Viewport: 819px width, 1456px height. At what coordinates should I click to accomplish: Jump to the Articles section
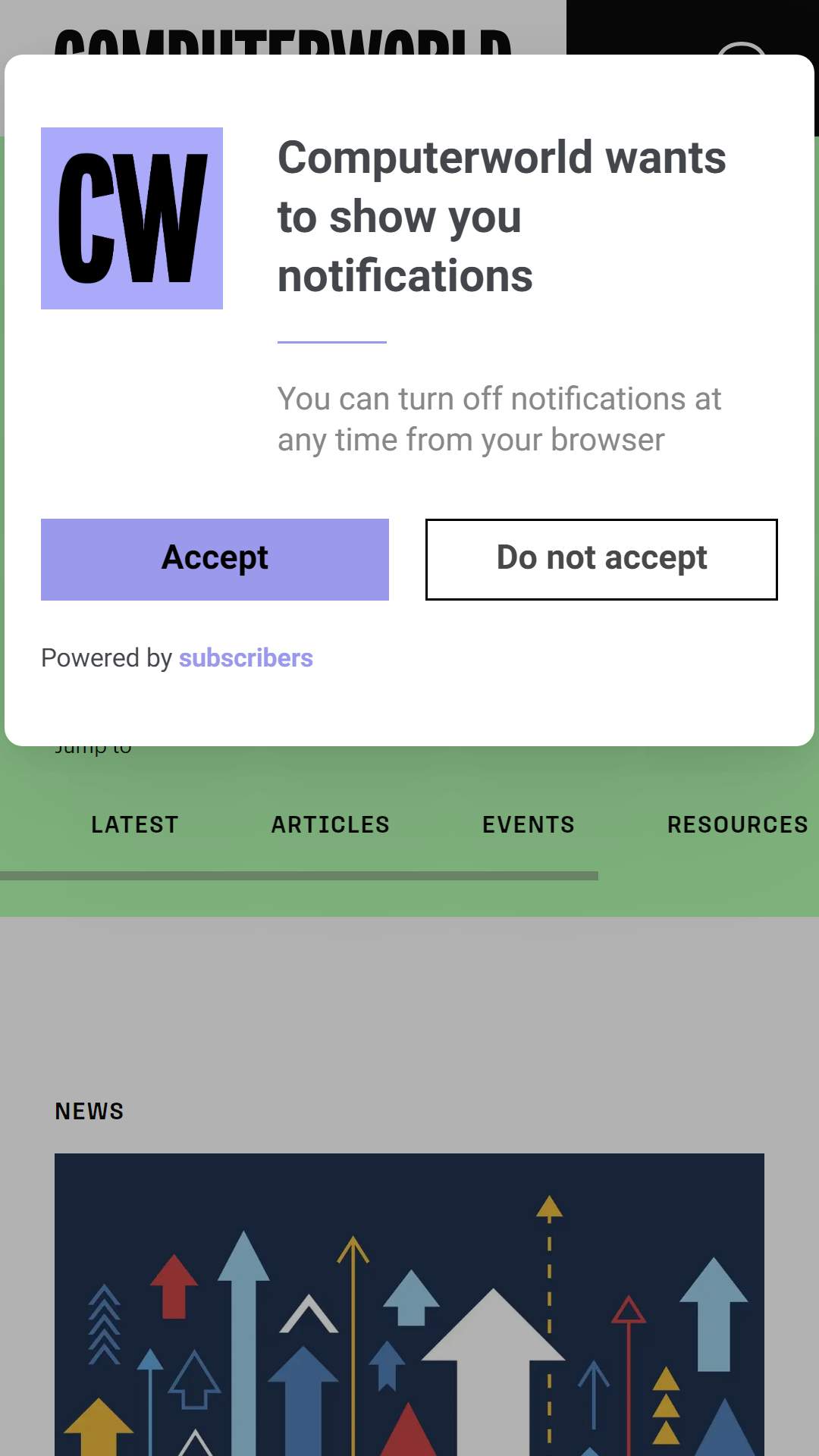click(x=331, y=824)
